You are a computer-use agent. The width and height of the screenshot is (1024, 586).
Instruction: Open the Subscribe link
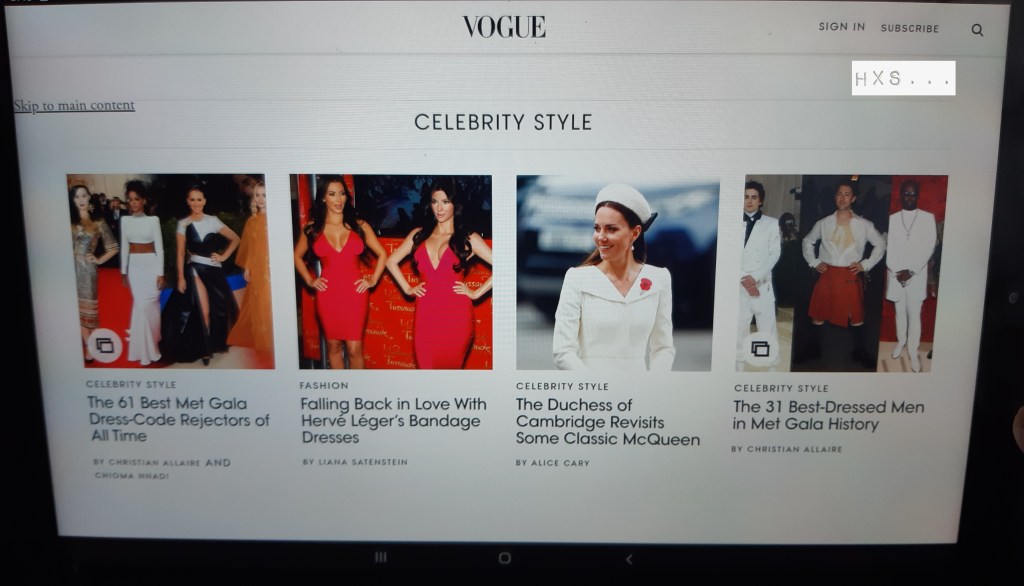pyautogui.click(x=909, y=29)
